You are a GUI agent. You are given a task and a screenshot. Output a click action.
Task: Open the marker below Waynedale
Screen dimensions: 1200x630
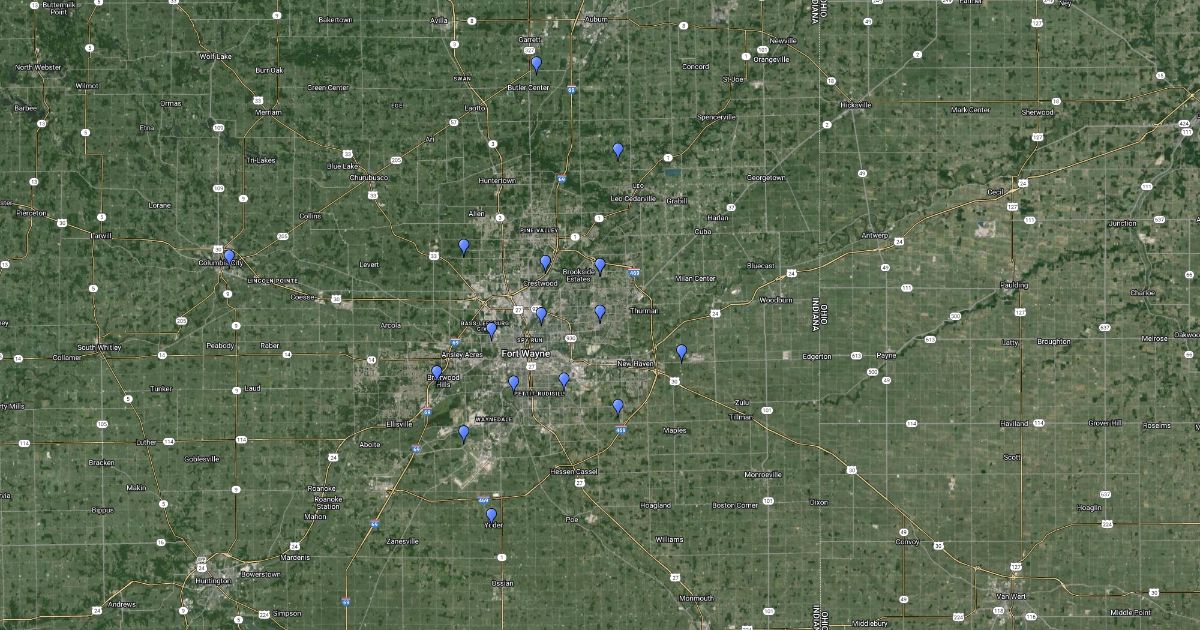point(463,433)
